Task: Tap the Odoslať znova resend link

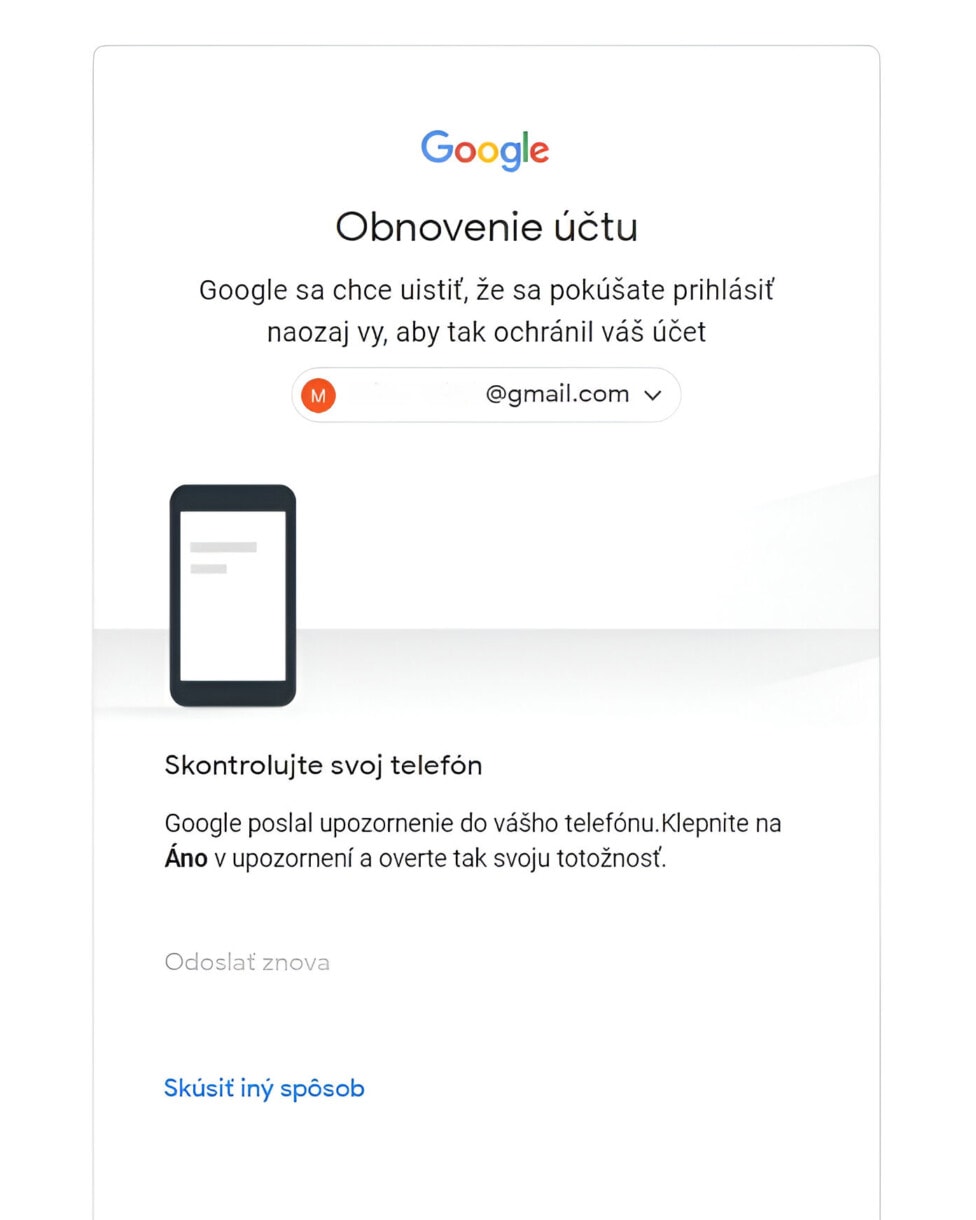Action: click(247, 962)
